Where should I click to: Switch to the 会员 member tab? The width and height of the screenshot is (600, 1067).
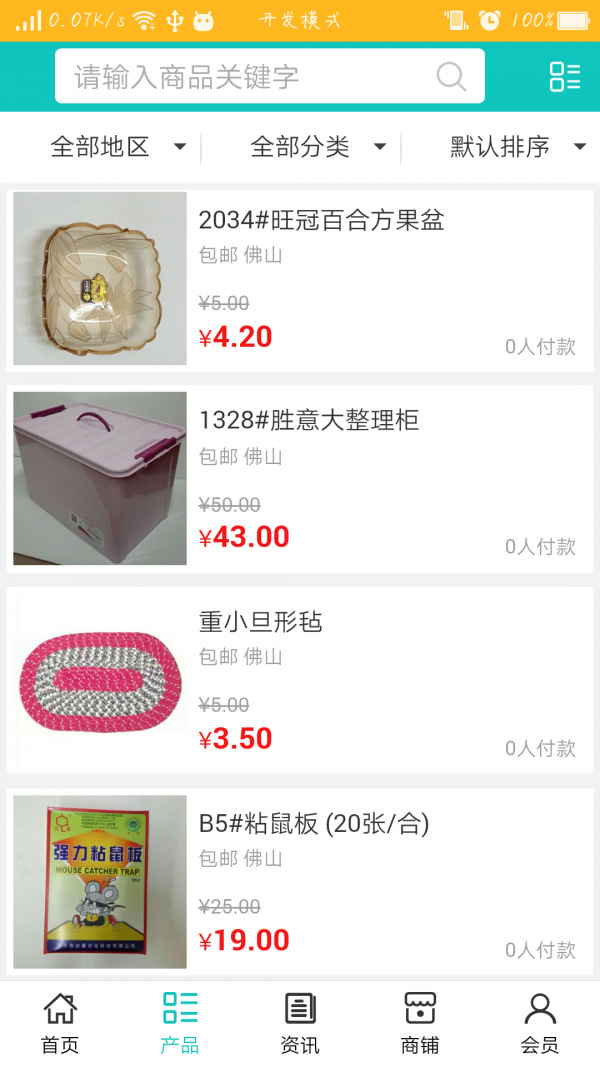point(540,1023)
